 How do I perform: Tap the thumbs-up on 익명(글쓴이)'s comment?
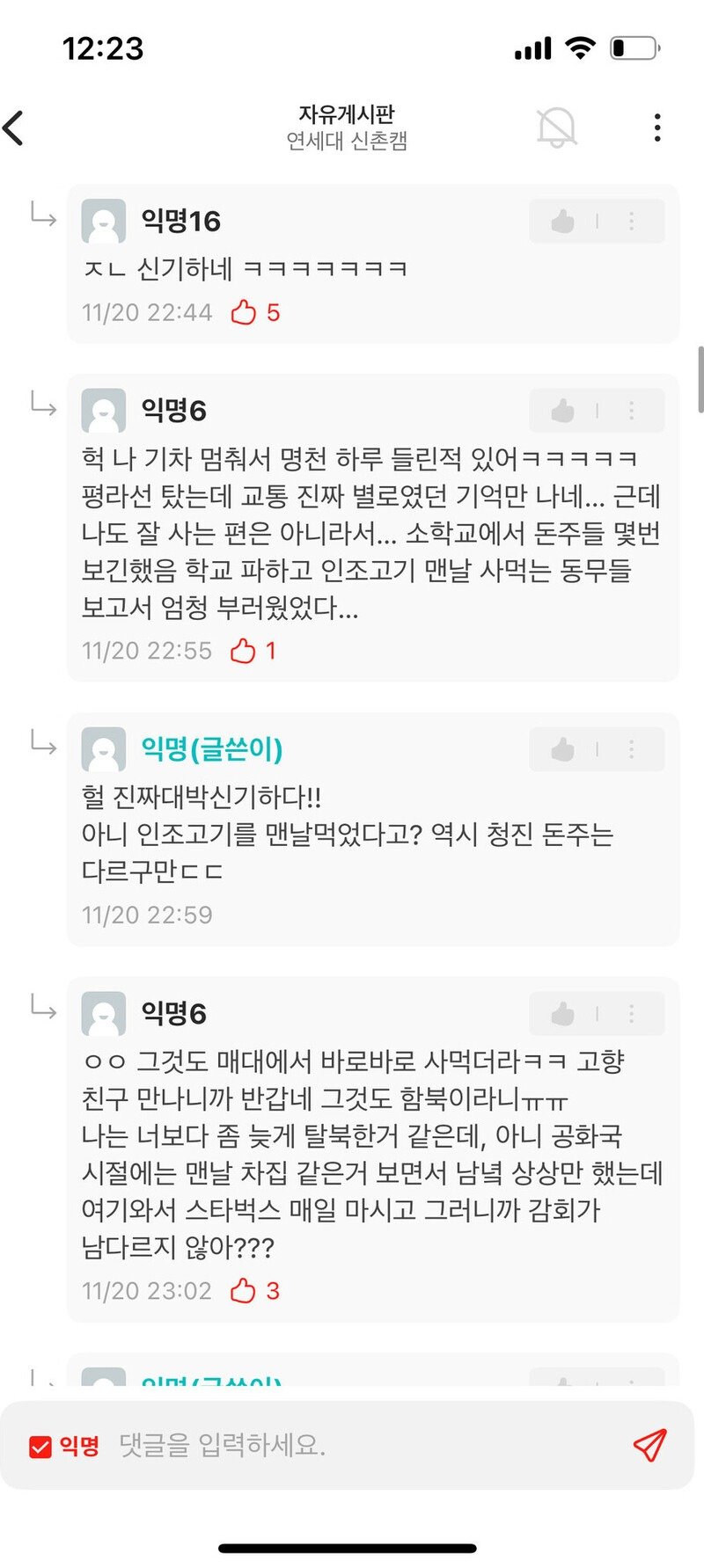562,748
